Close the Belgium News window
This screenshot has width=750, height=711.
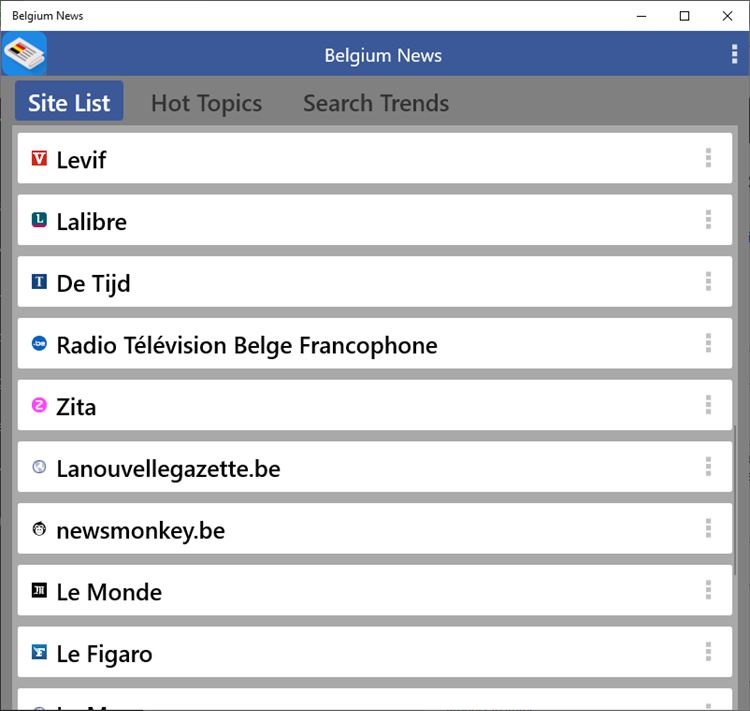(x=727, y=15)
